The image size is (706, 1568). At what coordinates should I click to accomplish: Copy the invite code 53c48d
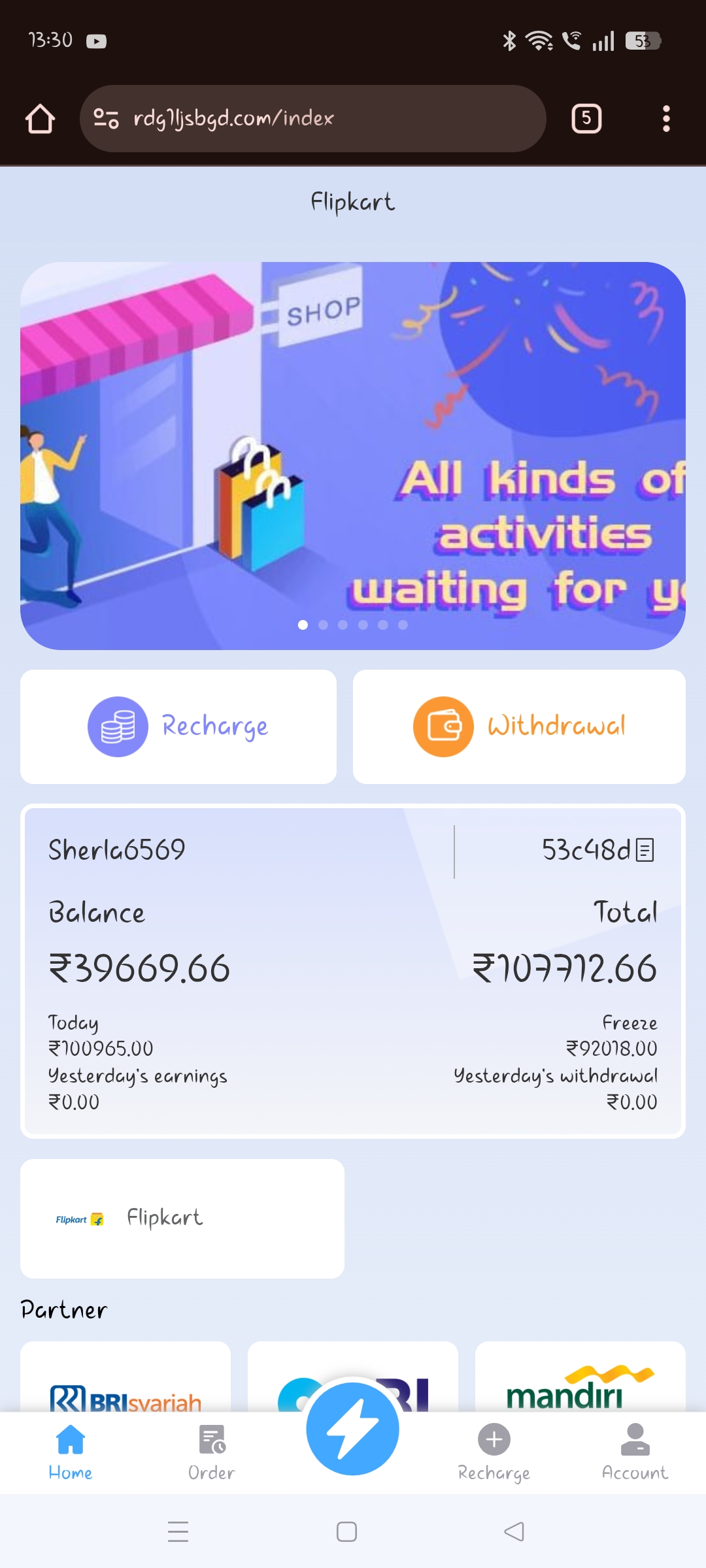click(x=645, y=850)
